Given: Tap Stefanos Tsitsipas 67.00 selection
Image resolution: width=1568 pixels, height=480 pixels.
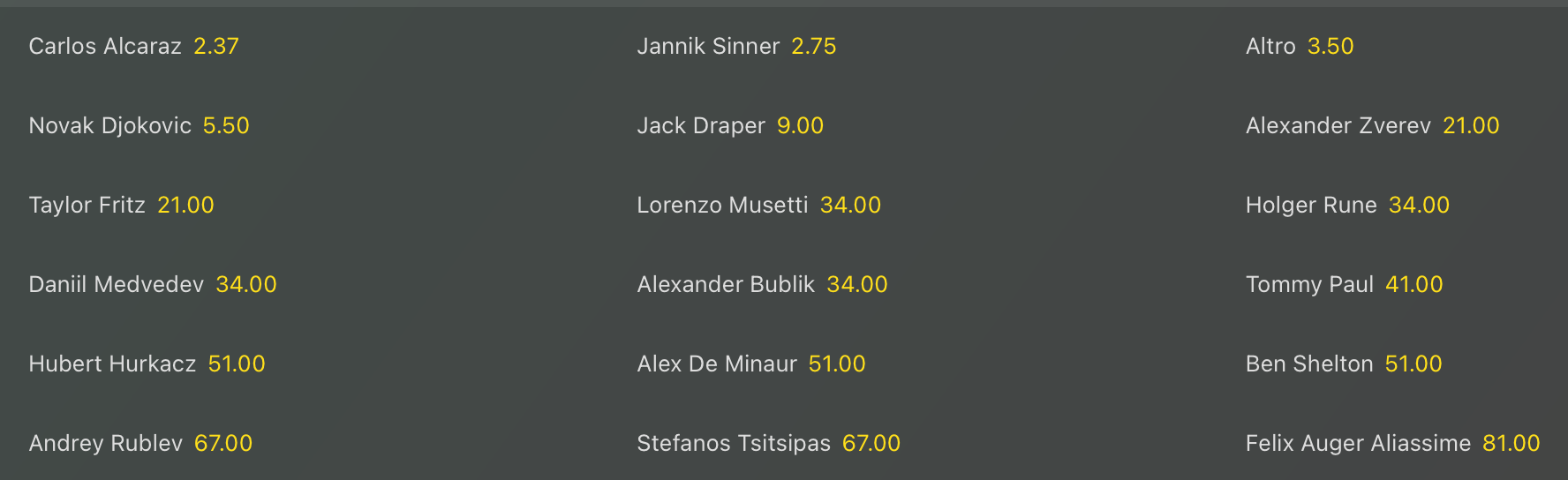Looking at the screenshot, I should (x=768, y=443).
